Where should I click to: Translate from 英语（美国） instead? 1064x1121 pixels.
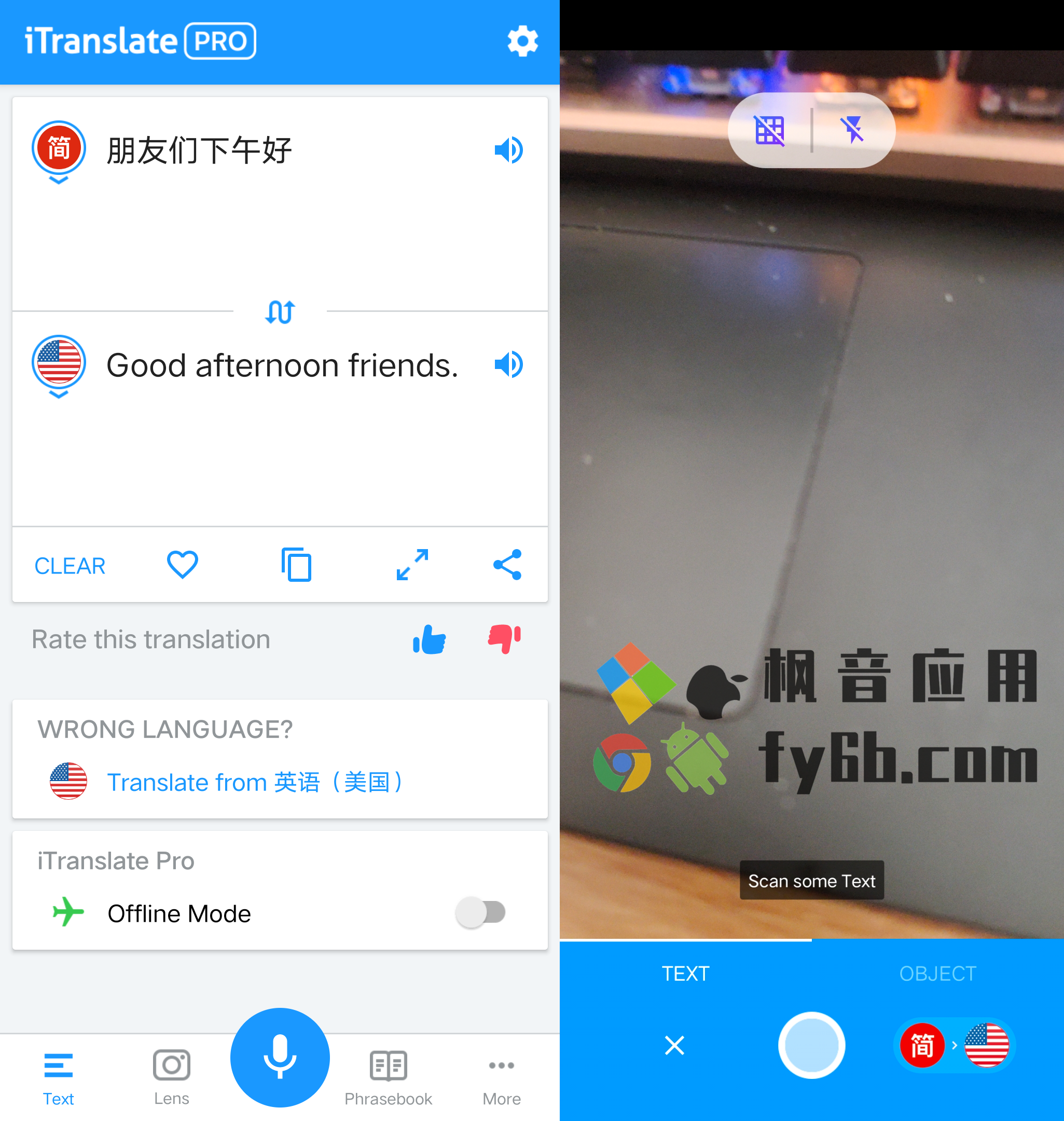coord(255,782)
